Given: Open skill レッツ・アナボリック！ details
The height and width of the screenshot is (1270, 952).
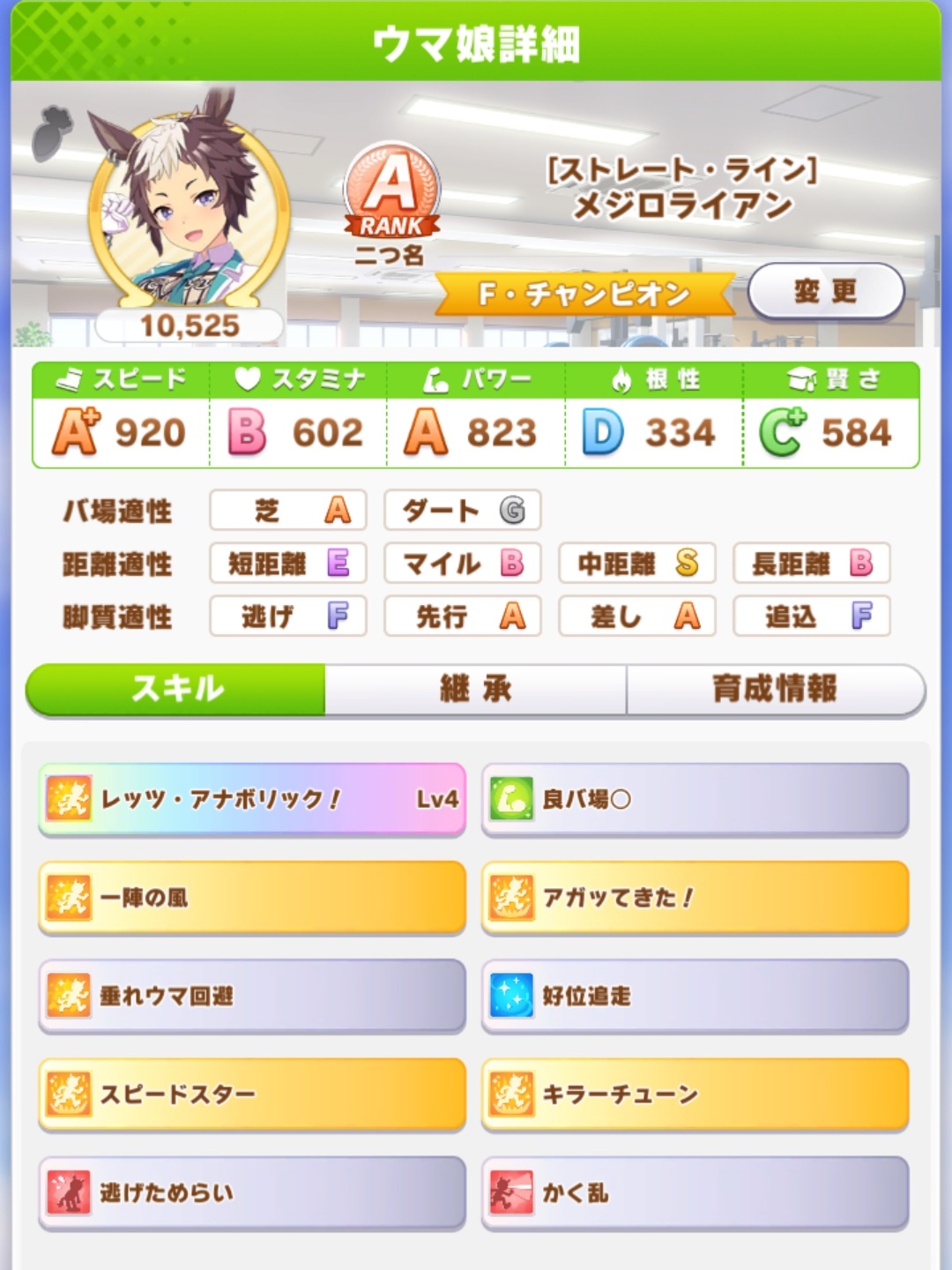Looking at the screenshot, I should point(252,799).
